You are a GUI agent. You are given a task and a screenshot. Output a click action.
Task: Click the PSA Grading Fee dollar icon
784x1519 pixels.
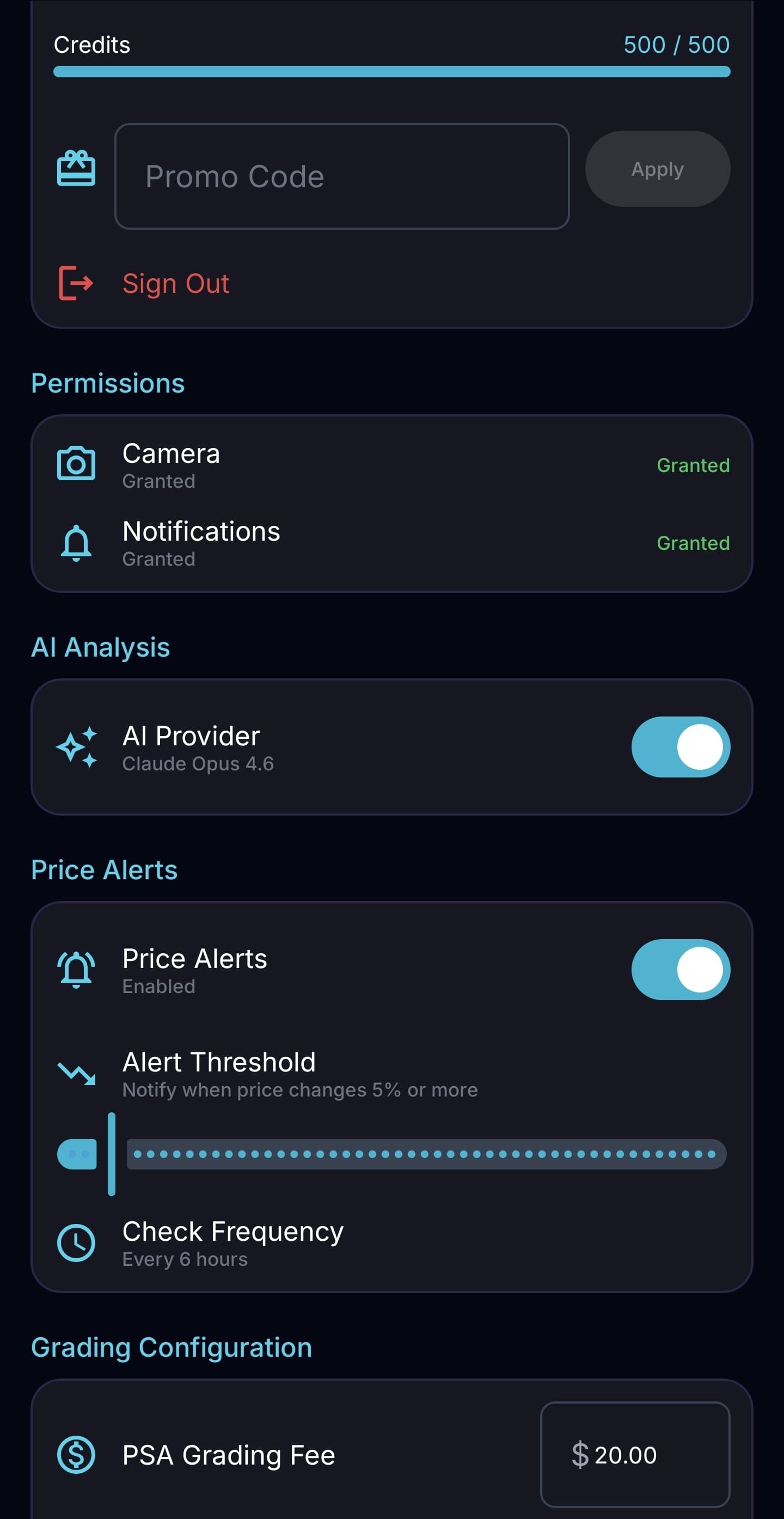point(76,1454)
